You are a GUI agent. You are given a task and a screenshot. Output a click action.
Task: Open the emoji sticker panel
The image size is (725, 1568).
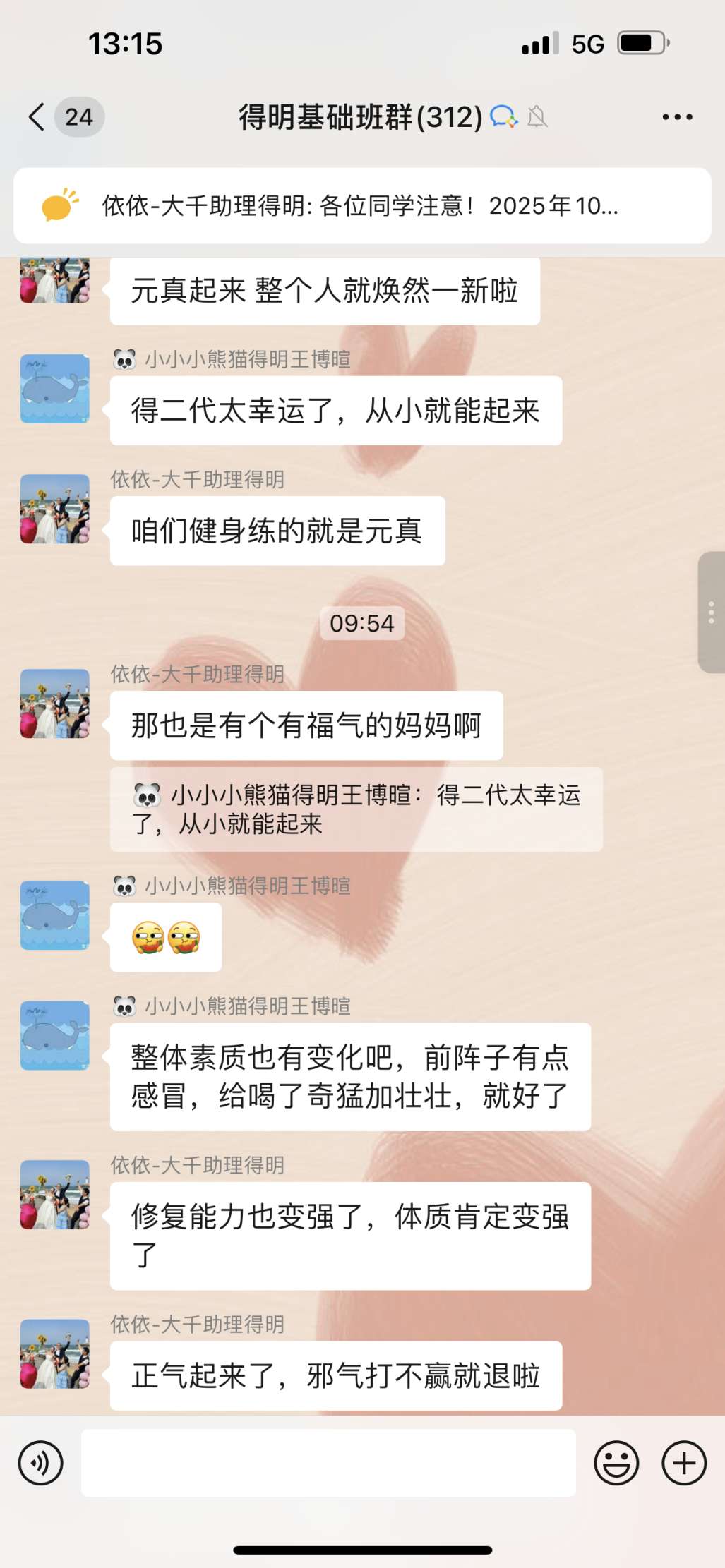point(616,1463)
